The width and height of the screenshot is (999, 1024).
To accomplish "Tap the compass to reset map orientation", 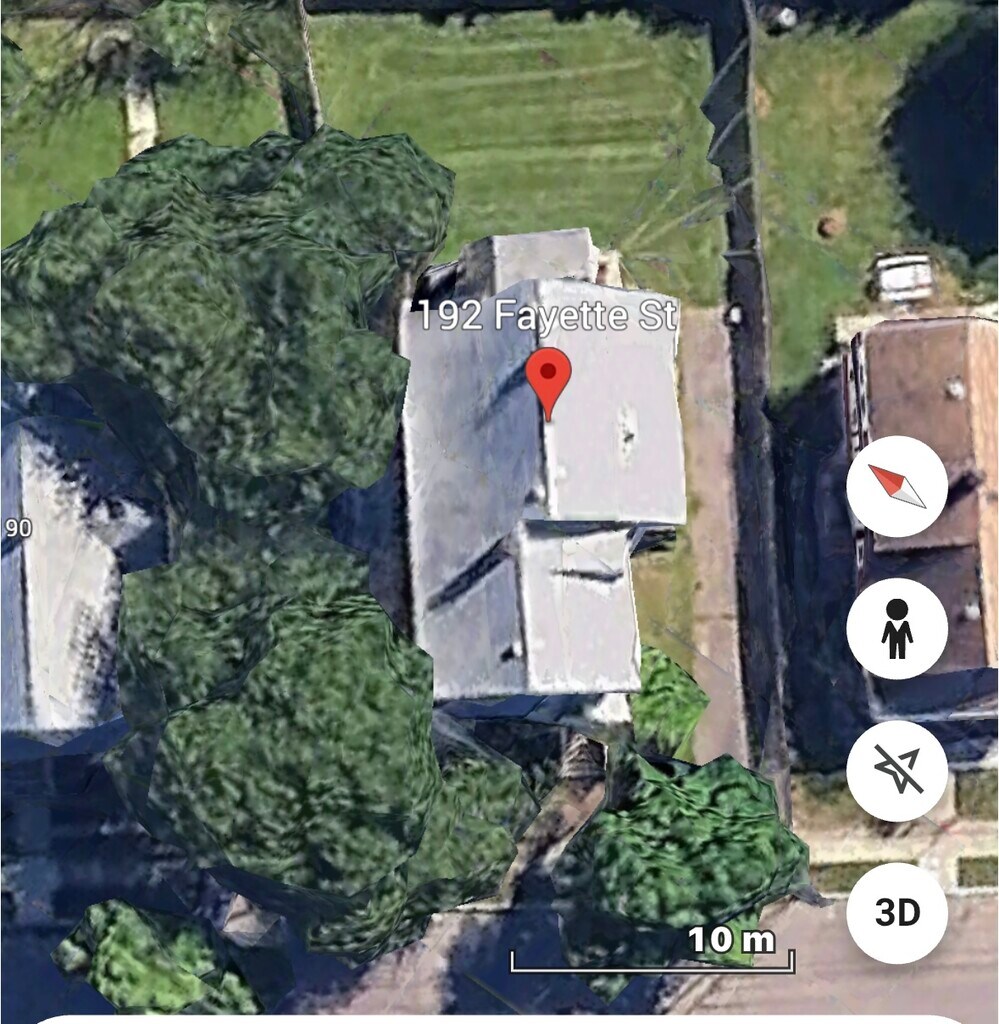I will pos(896,486).
